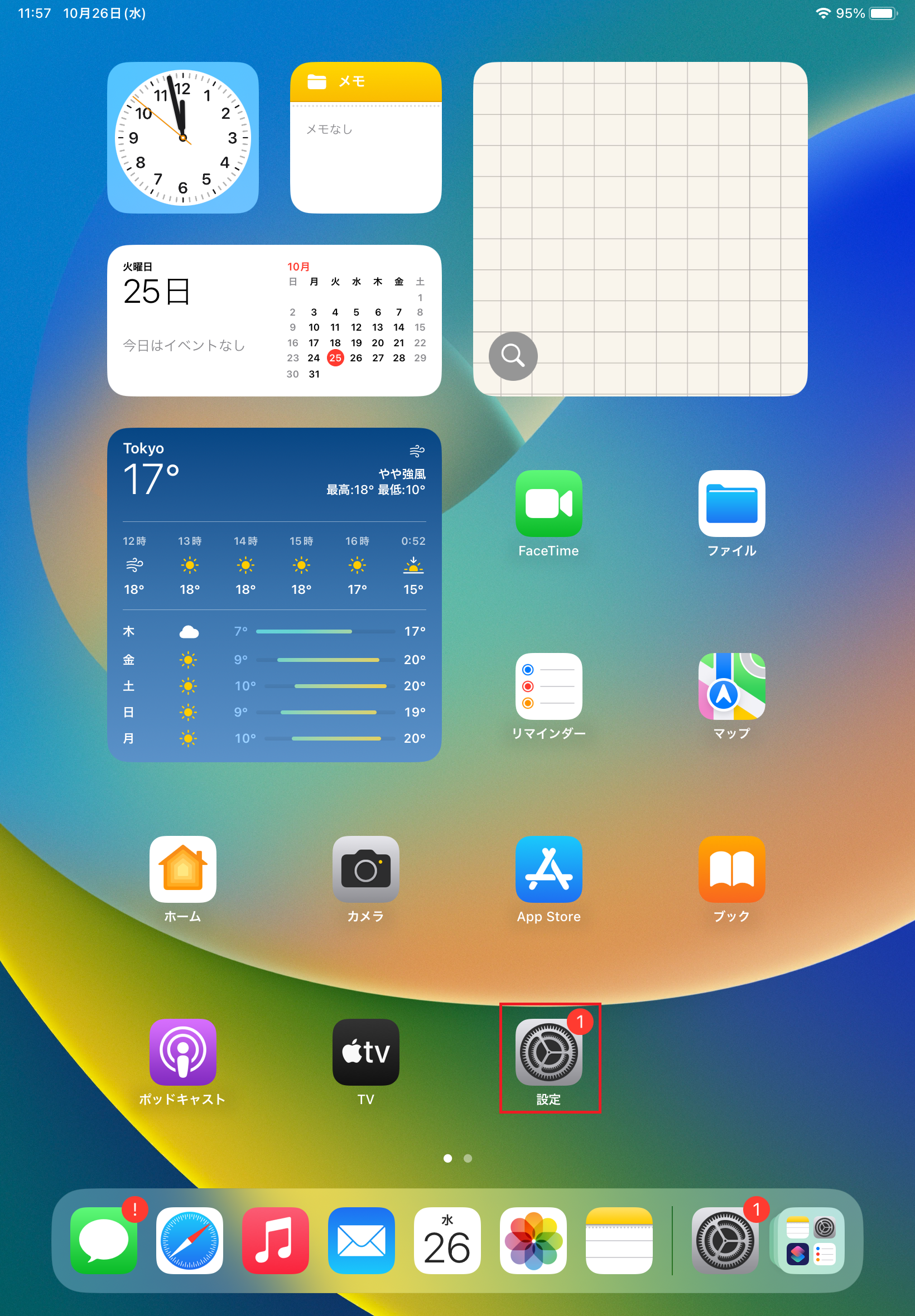Open the App Store
This screenshot has height=1316, width=915.
point(548,869)
